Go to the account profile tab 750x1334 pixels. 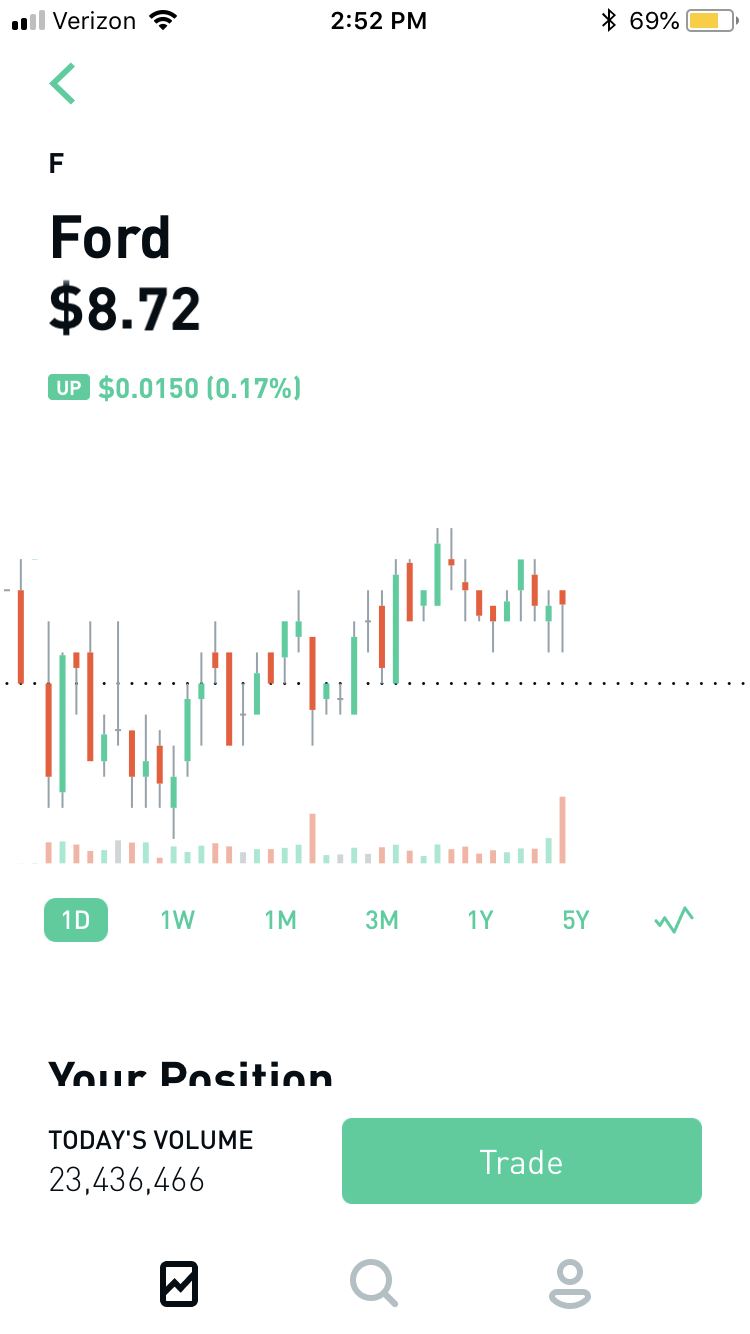(x=569, y=1284)
